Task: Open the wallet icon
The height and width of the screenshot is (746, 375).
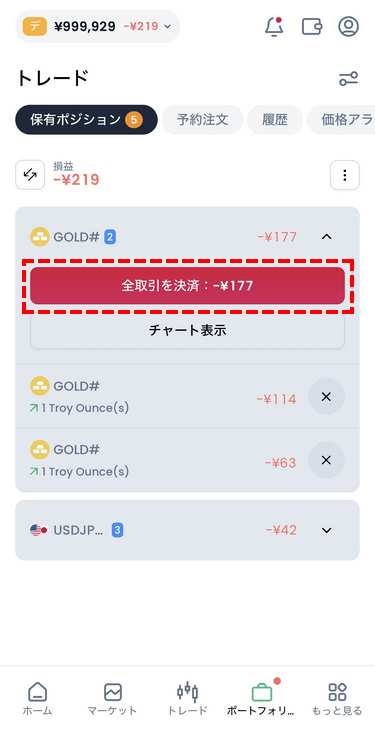Action: [312, 26]
